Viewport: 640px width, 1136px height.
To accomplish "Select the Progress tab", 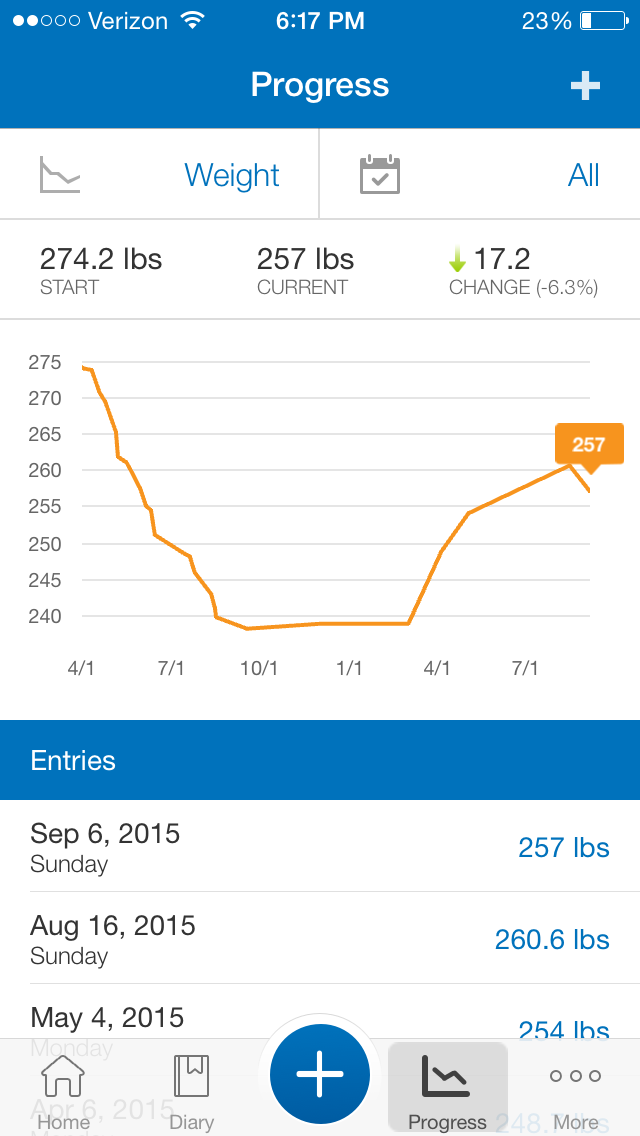I will (x=447, y=1090).
